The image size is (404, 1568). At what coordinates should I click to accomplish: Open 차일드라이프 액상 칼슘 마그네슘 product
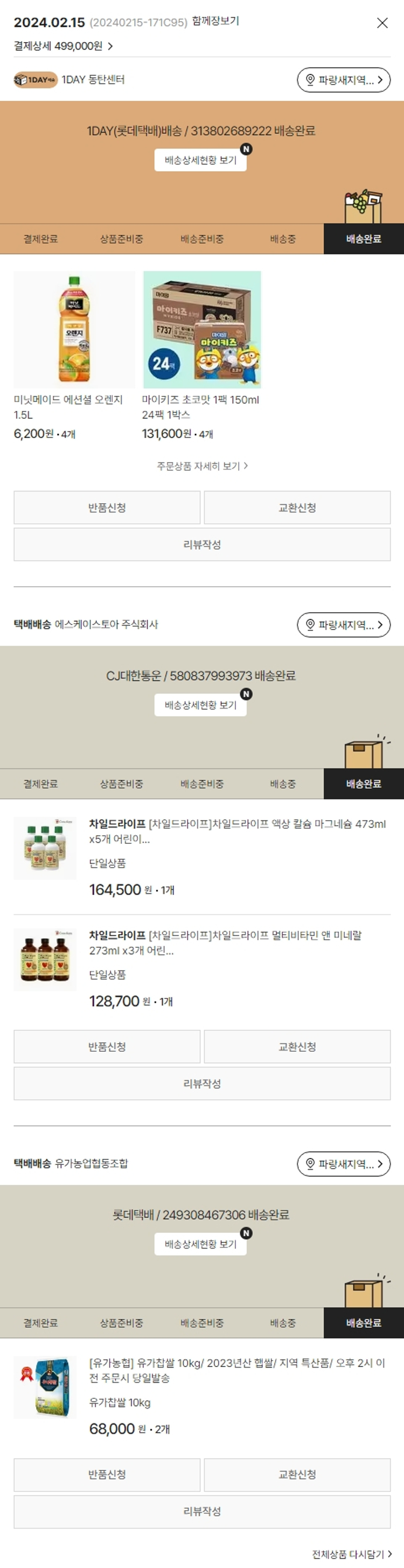(238, 831)
